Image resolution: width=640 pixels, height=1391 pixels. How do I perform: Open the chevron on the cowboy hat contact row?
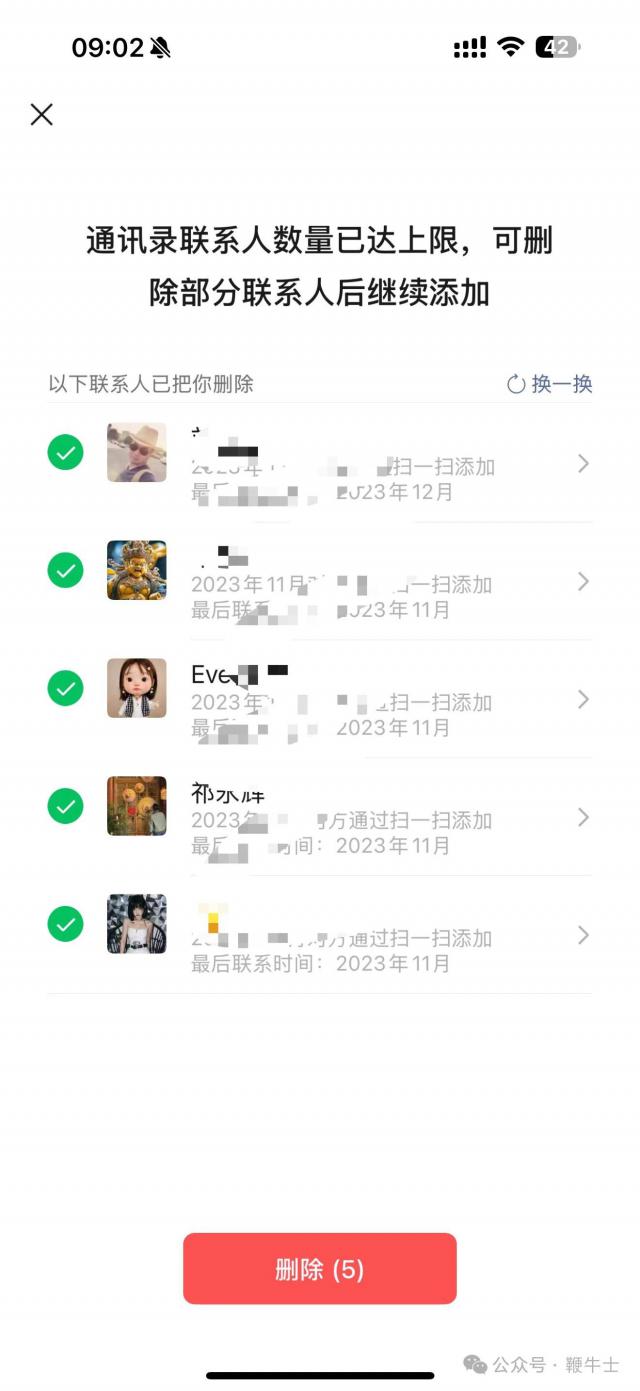(584, 464)
